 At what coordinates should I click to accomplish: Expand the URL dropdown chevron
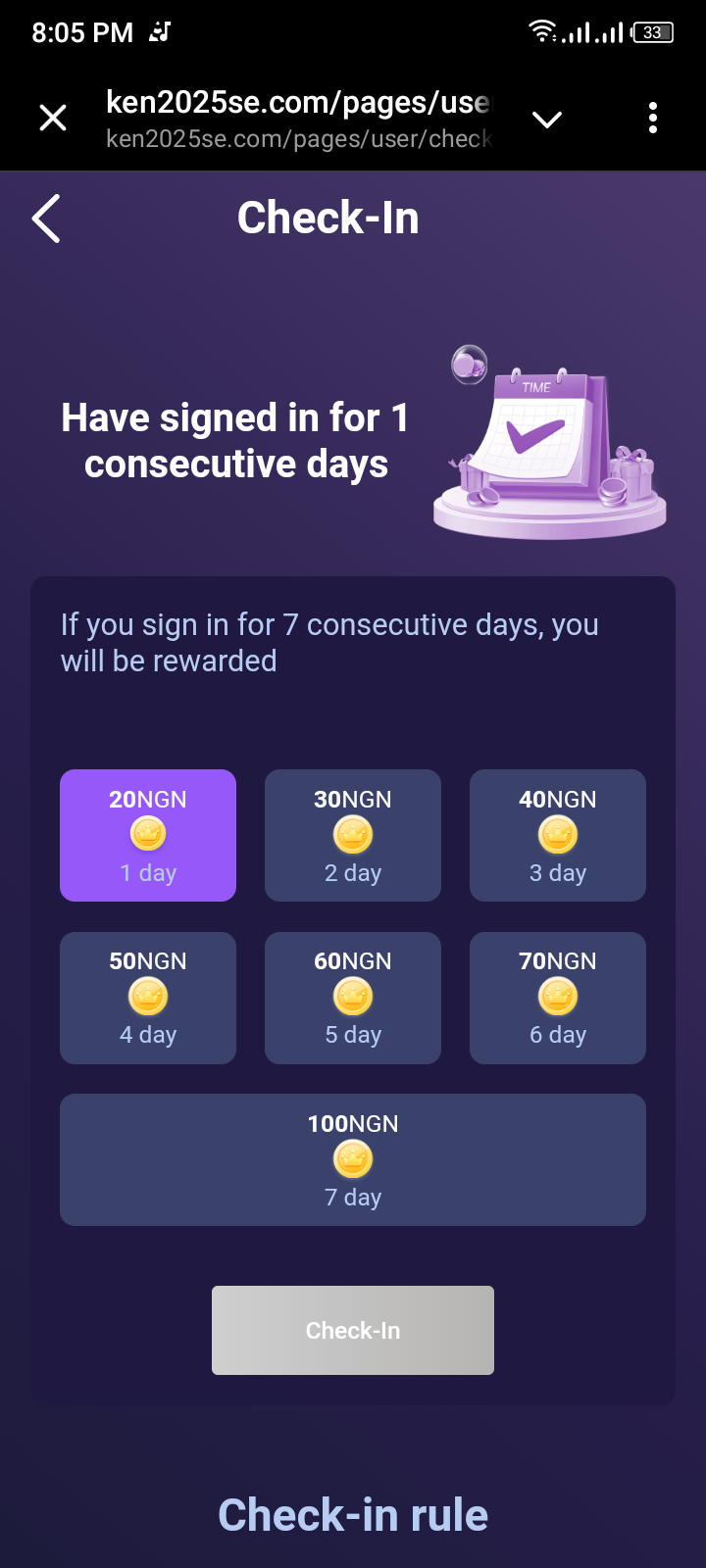[546, 120]
